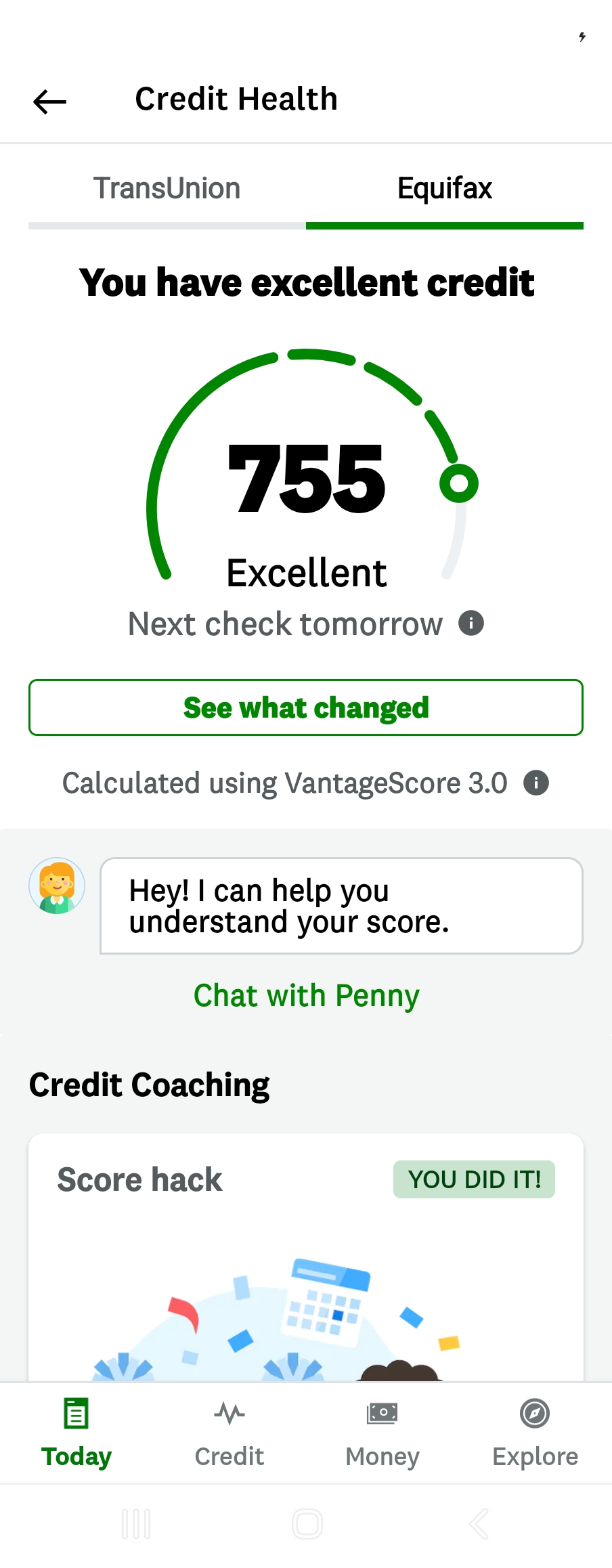612x1568 pixels.
Task: Tap the system home button
Action: (x=307, y=1524)
